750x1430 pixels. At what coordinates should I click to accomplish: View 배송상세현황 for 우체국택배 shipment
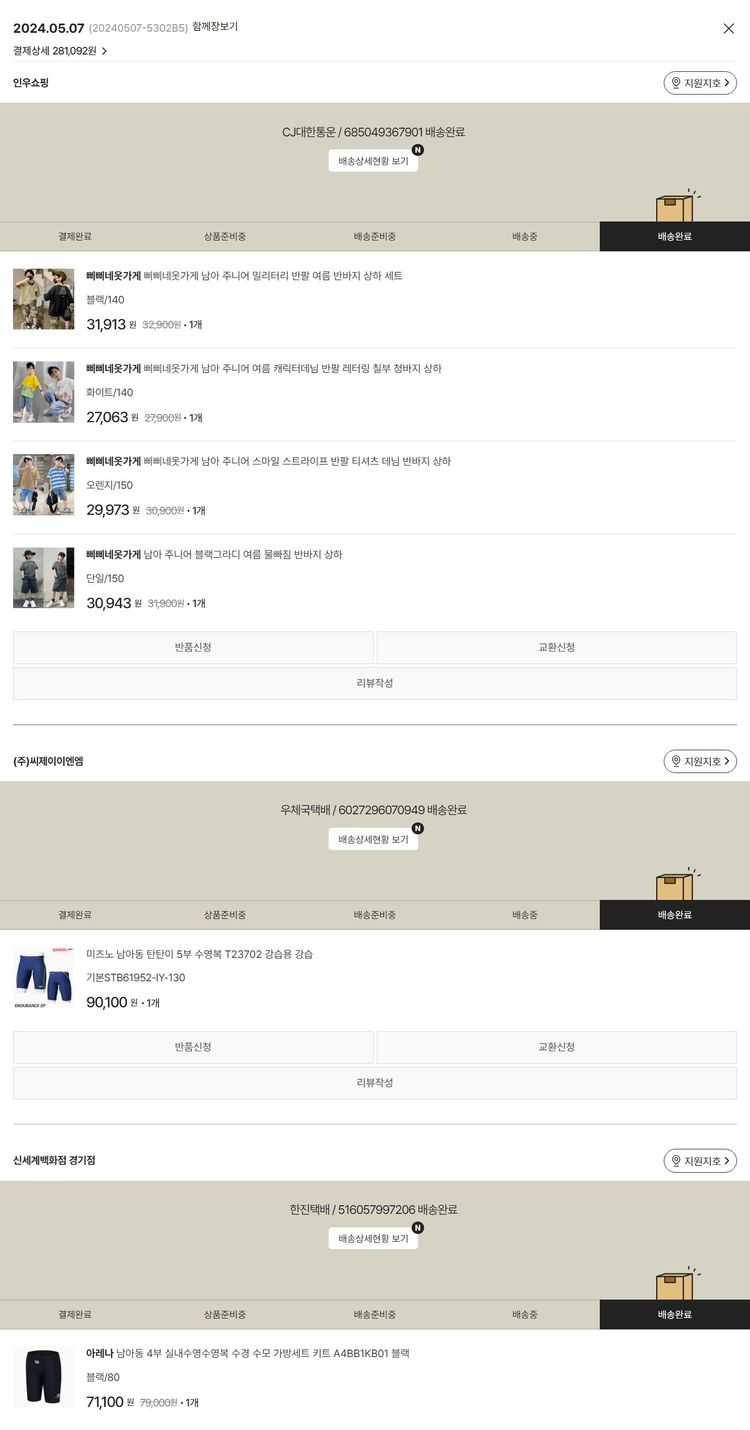pos(373,839)
